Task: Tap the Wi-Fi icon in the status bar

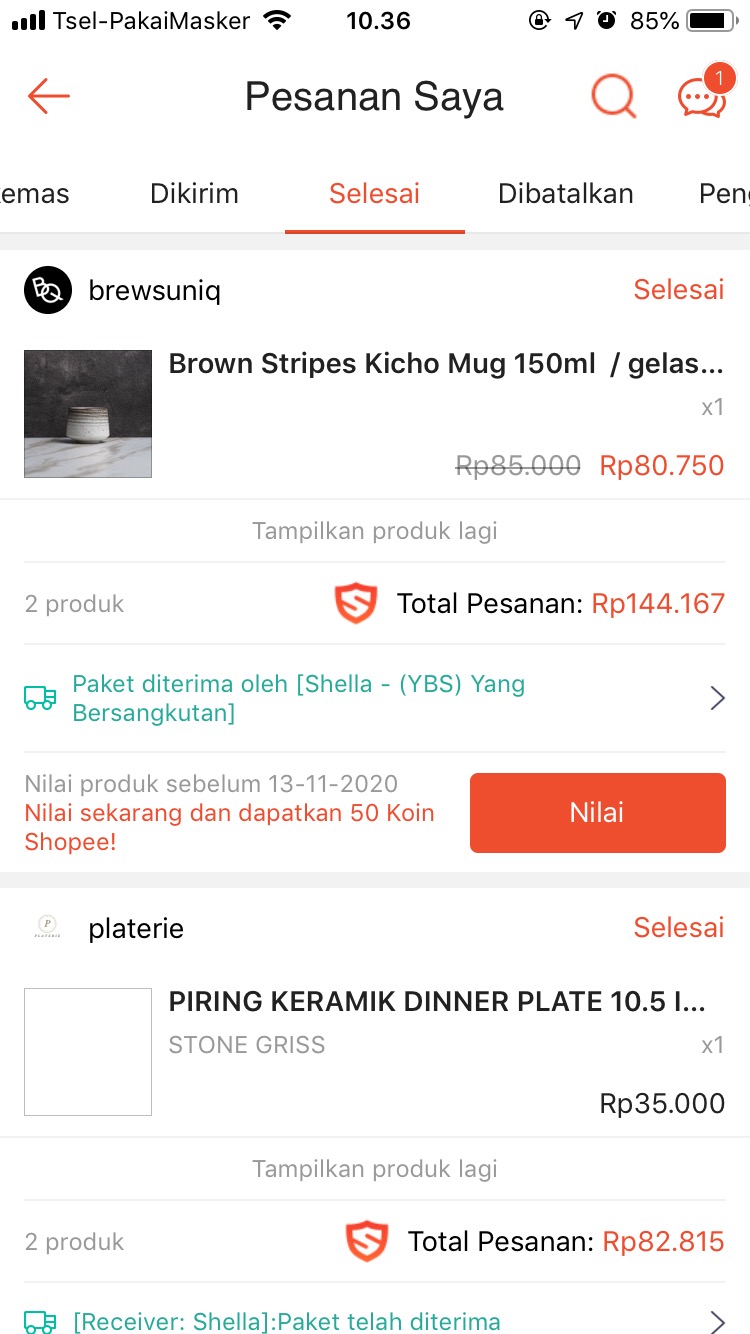Action: click(277, 18)
